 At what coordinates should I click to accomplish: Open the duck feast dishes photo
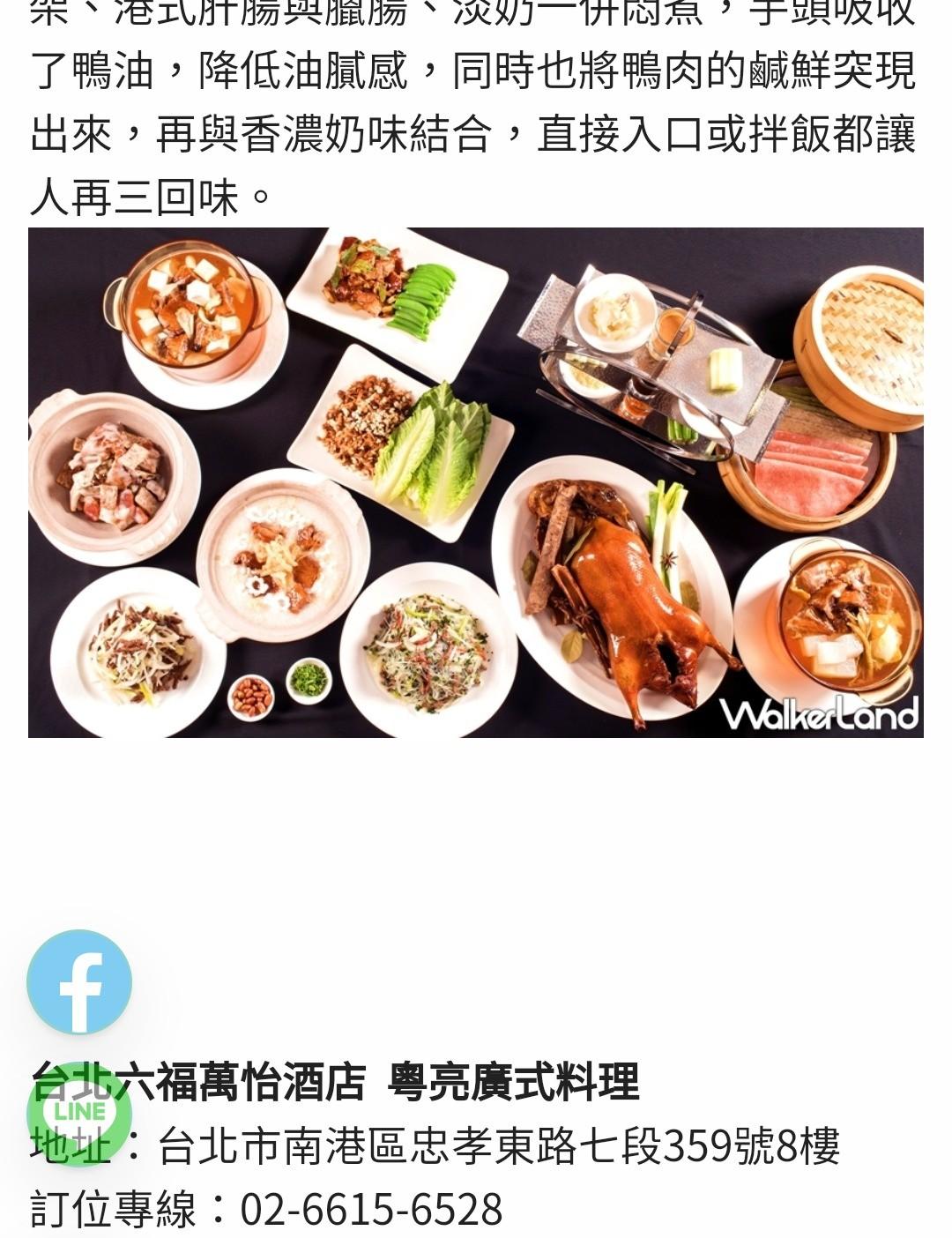tap(476, 482)
